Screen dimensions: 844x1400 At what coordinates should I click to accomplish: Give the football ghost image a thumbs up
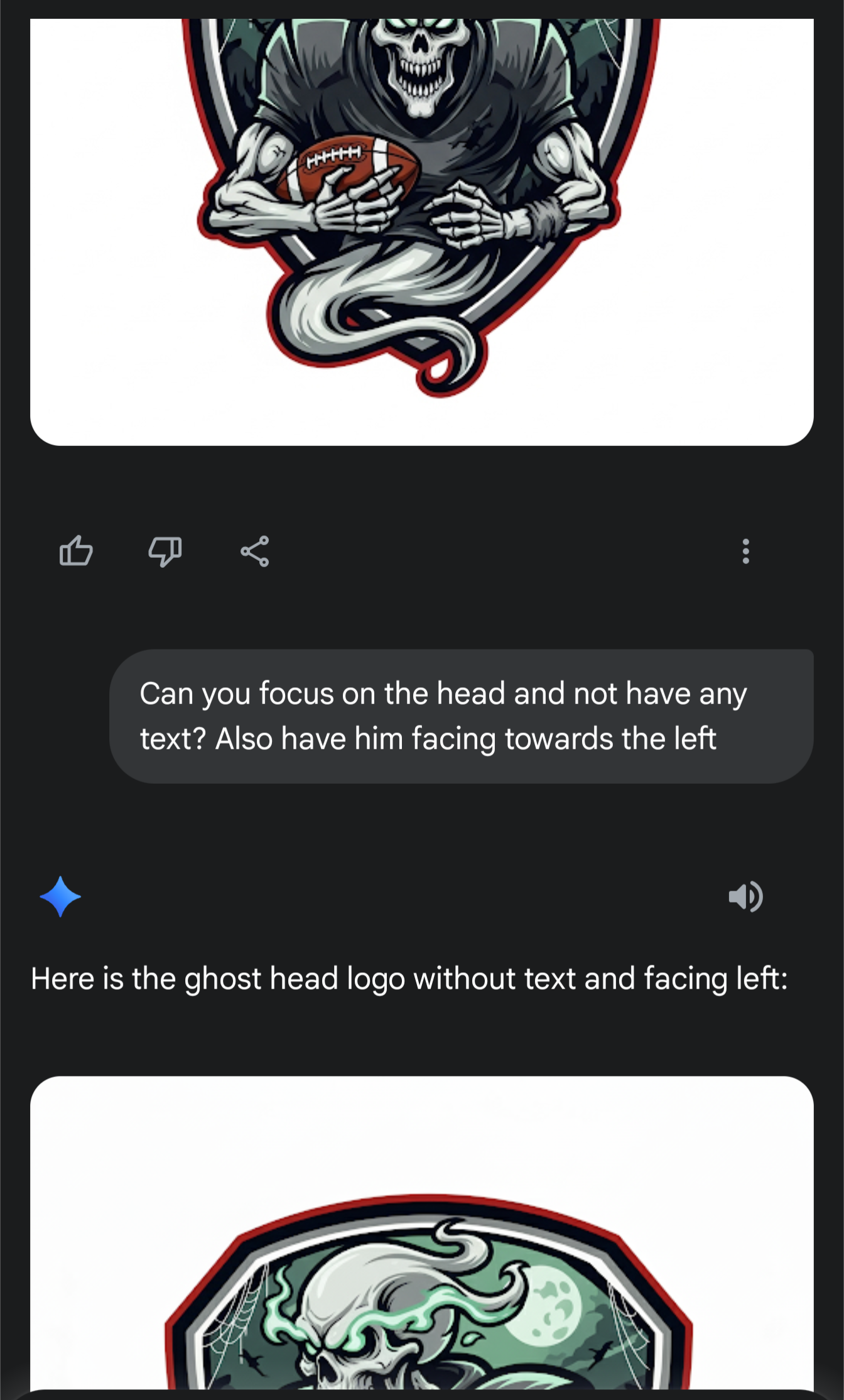tap(76, 551)
